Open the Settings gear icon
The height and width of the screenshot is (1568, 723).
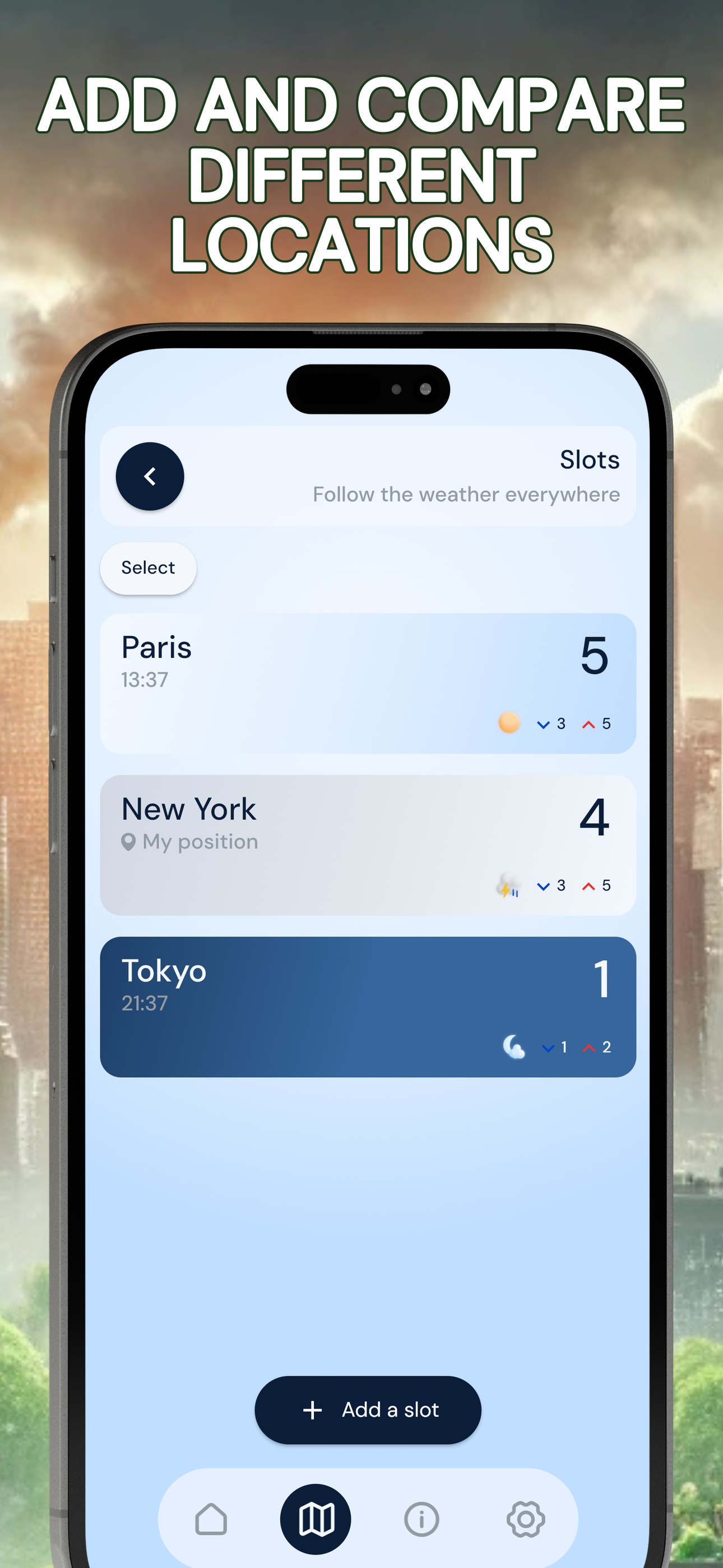(x=527, y=1518)
